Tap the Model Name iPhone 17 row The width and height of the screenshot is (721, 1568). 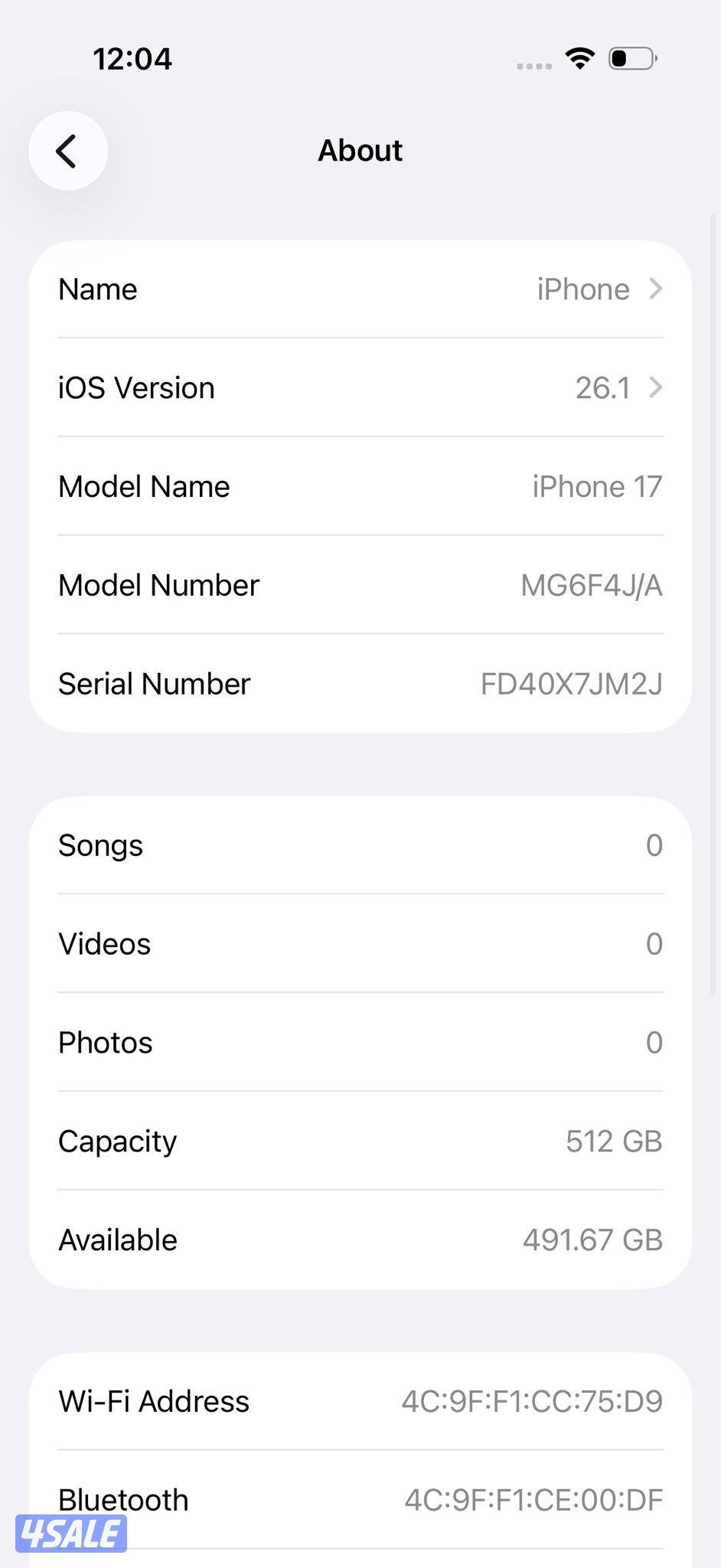pyautogui.click(x=360, y=486)
